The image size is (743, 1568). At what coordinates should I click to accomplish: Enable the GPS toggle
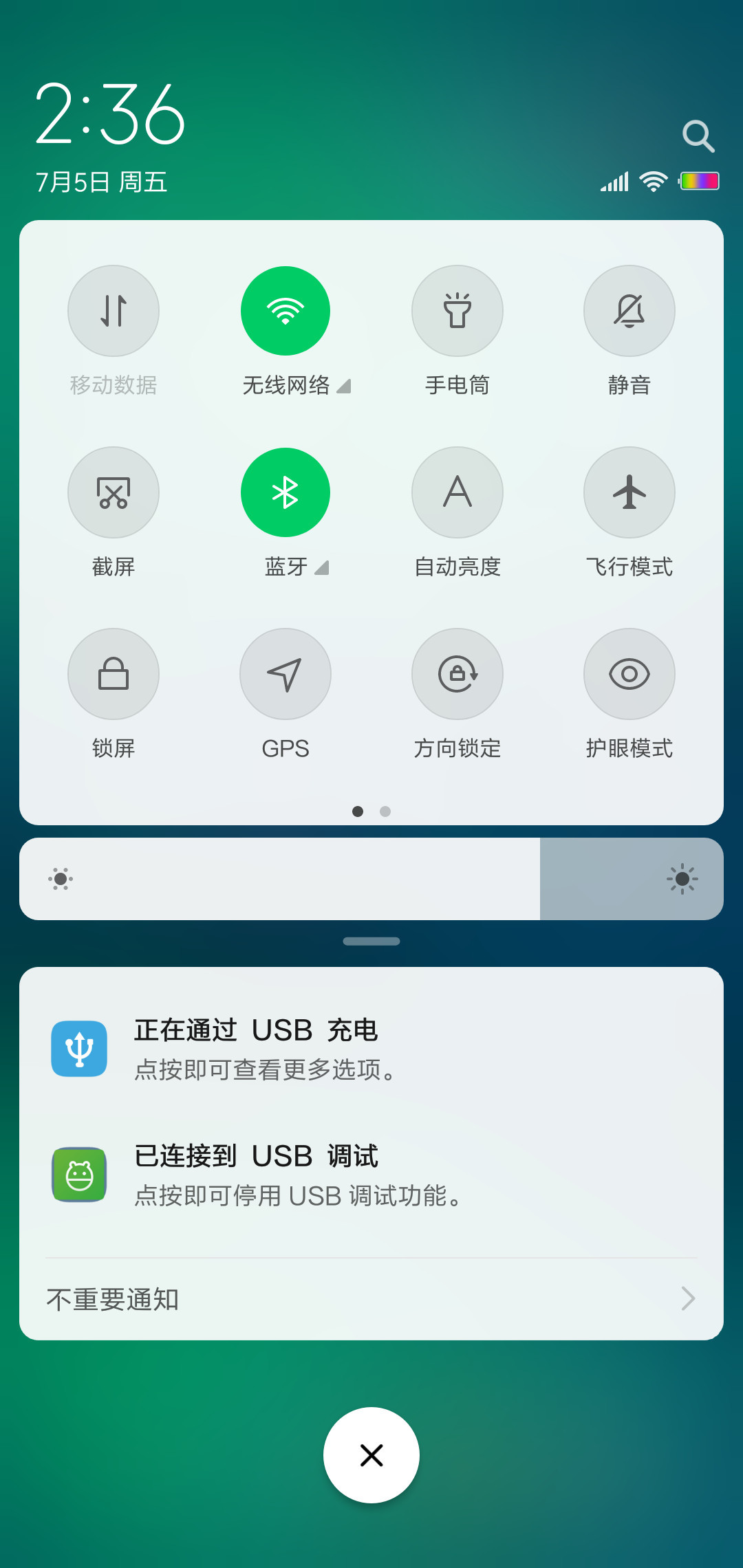click(286, 674)
